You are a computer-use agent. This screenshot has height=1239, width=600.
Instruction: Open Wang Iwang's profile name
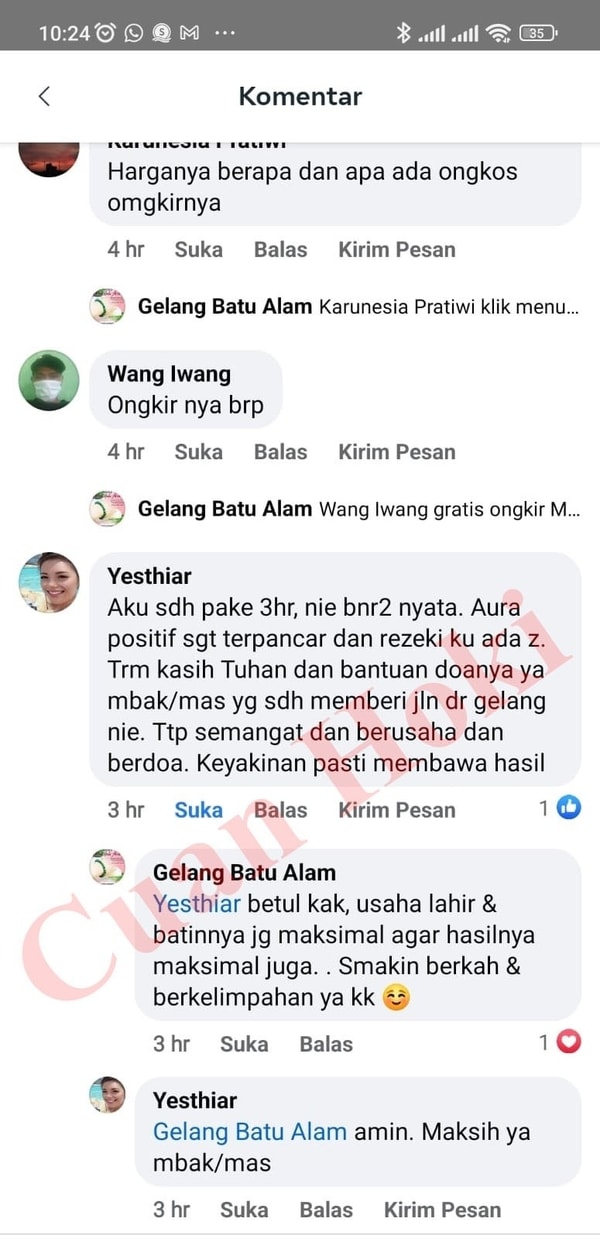click(169, 375)
